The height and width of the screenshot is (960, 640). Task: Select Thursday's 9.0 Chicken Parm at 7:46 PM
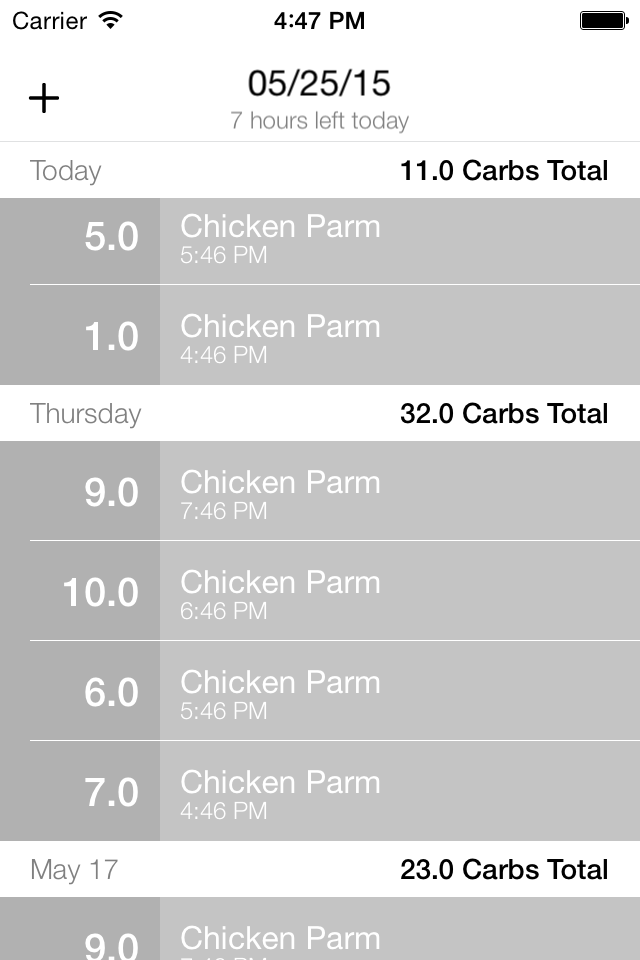click(320, 492)
